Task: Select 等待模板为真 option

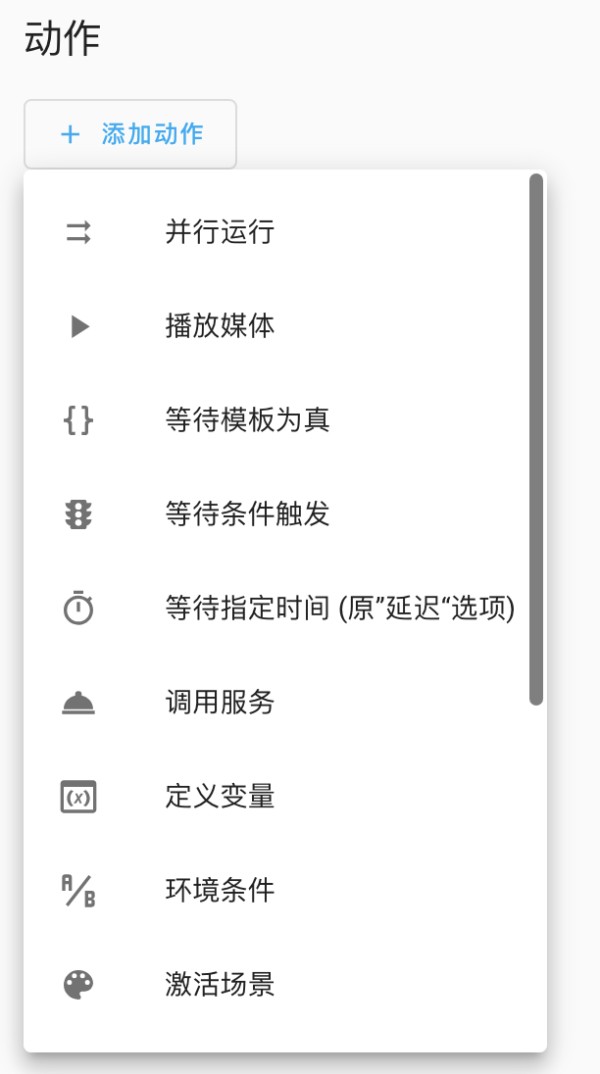Action: [285, 420]
